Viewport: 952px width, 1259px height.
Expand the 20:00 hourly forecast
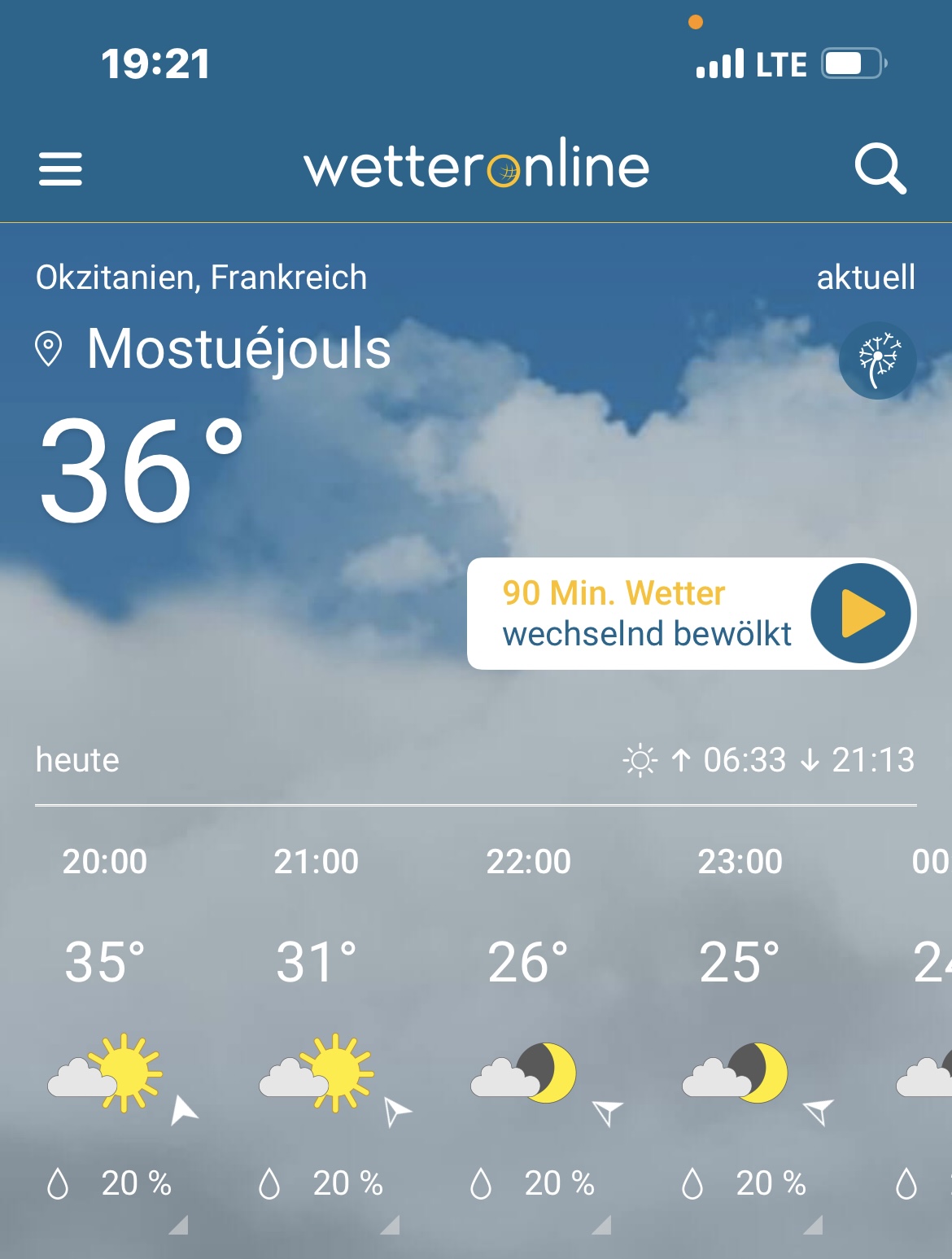(178, 1225)
